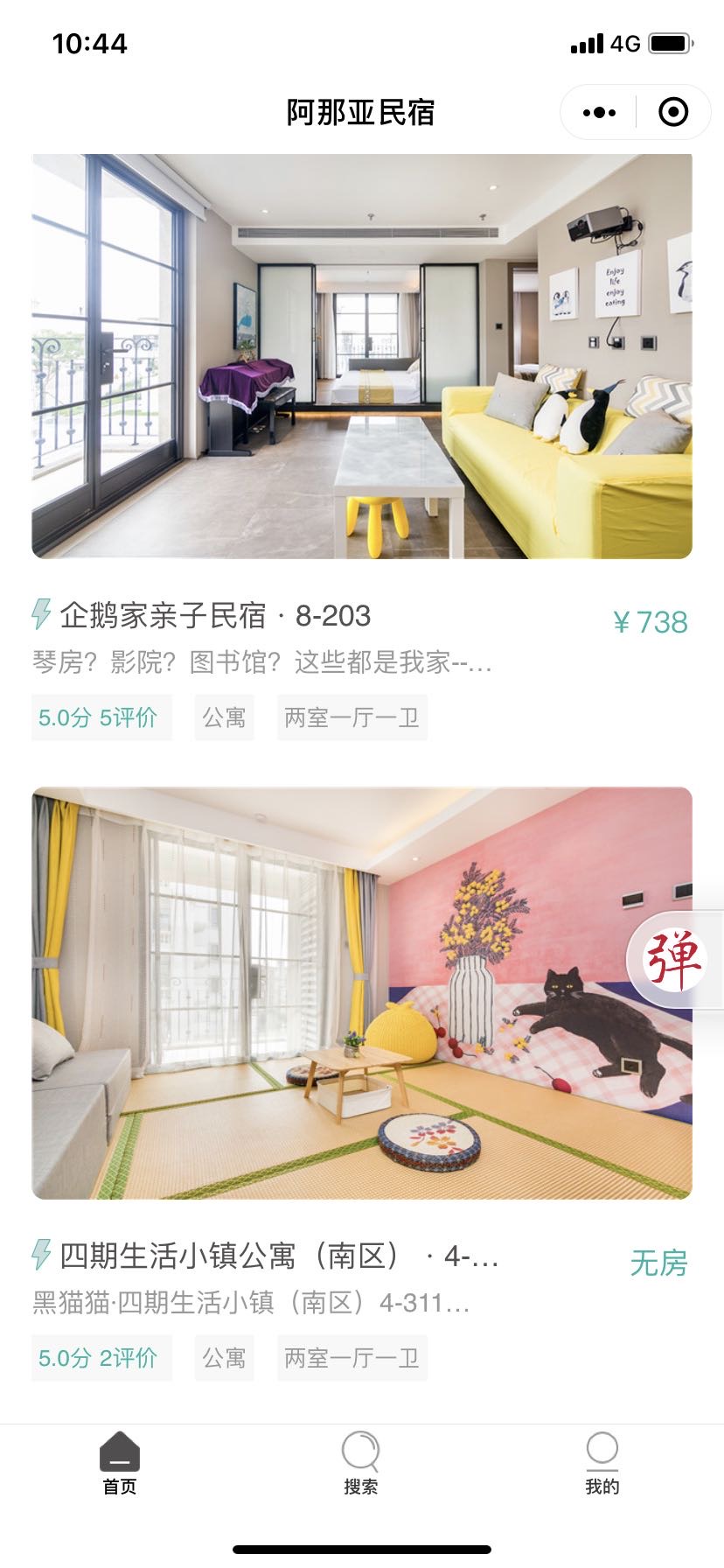Close the mini program via circle icon
Viewport: 724px width, 1568px height.
pos(672,113)
